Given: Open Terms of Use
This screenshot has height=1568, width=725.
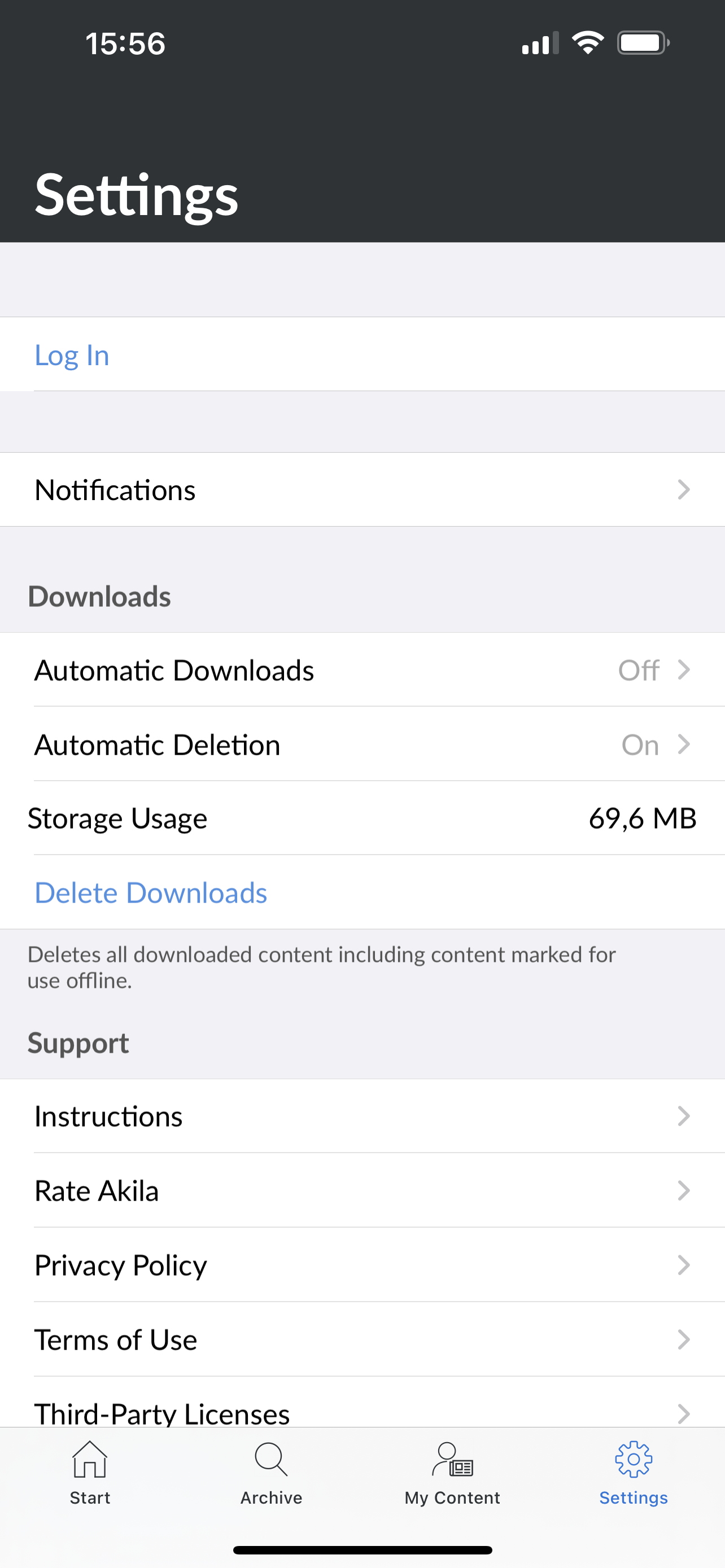Looking at the screenshot, I should 362,1340.
